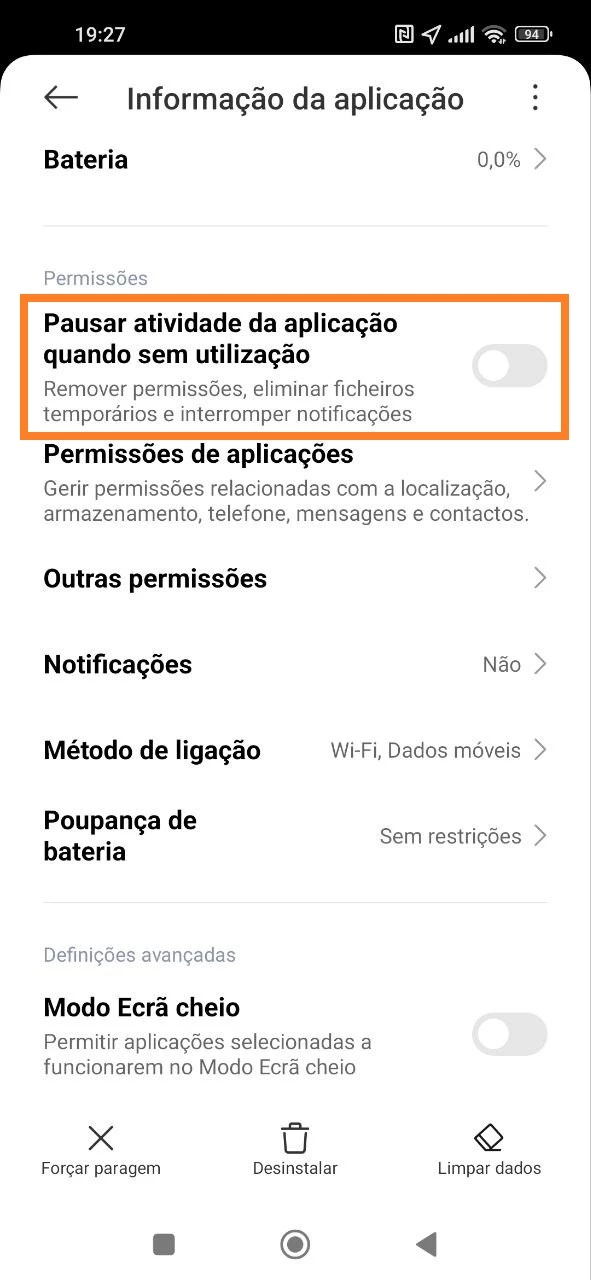Open the three-dot overflow menu
This screenshot has height=1280, width=591.
535,97
